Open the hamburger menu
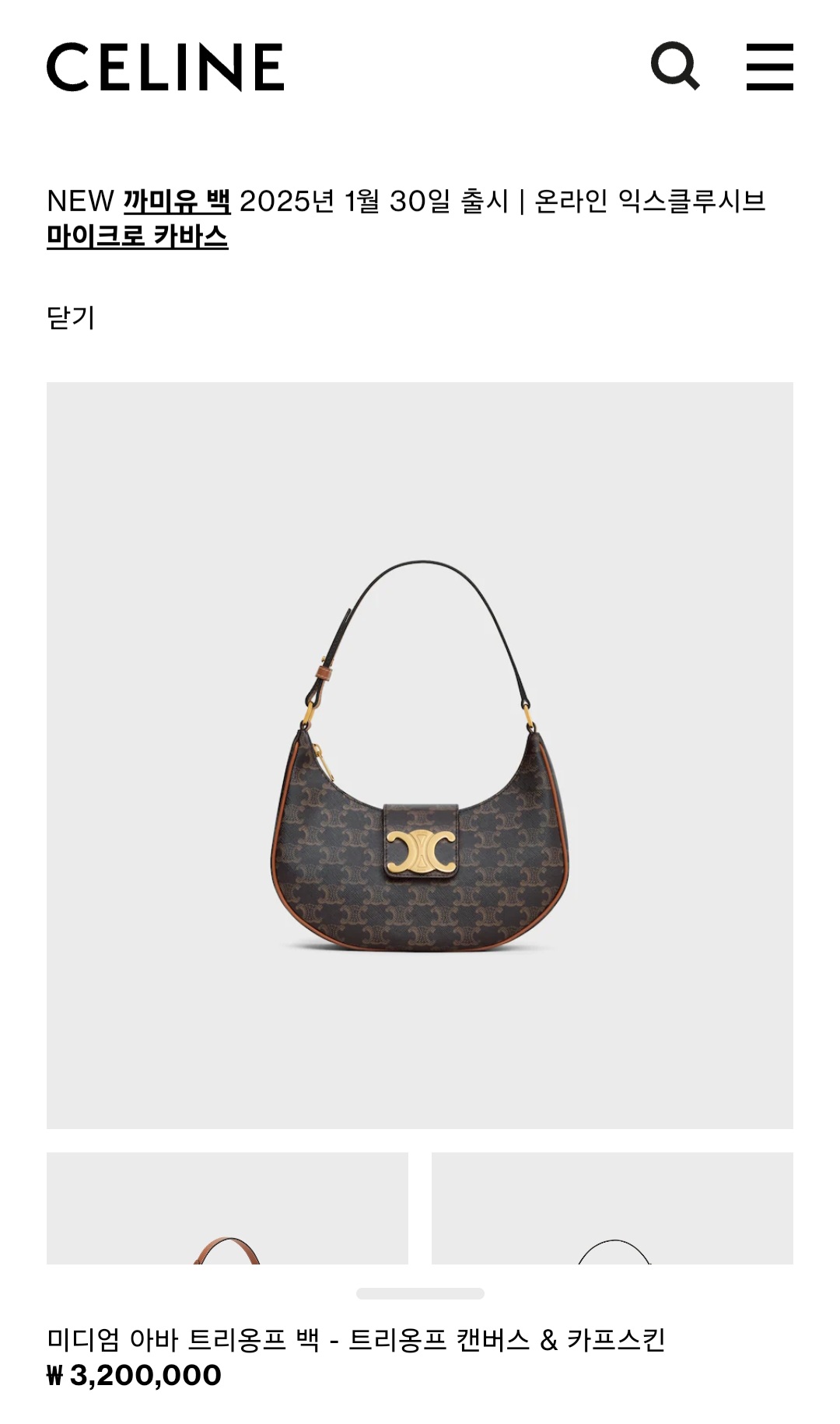Viewport: 840px width, 1424px height. pos(769,67)
